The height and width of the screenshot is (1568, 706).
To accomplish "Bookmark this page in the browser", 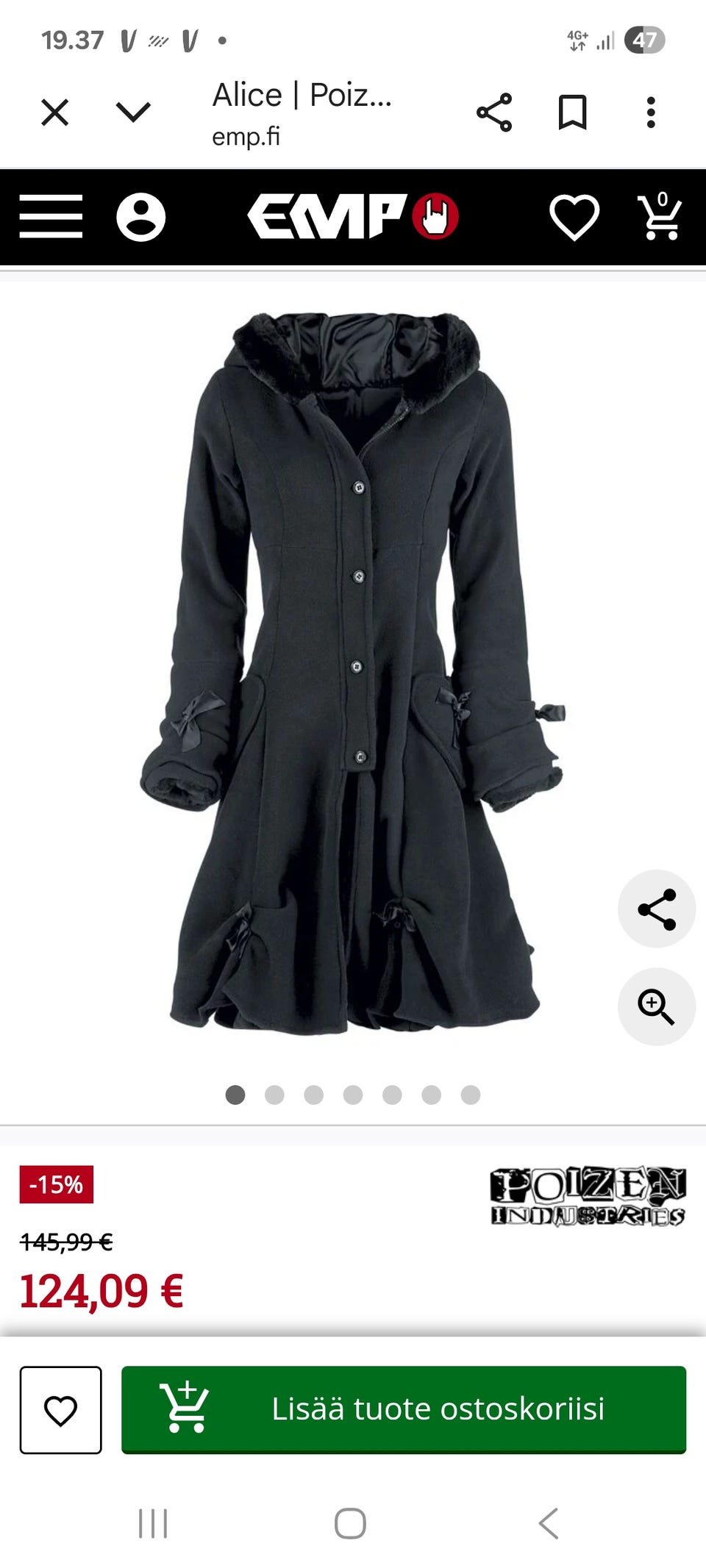I will click(x=572, y=112).
